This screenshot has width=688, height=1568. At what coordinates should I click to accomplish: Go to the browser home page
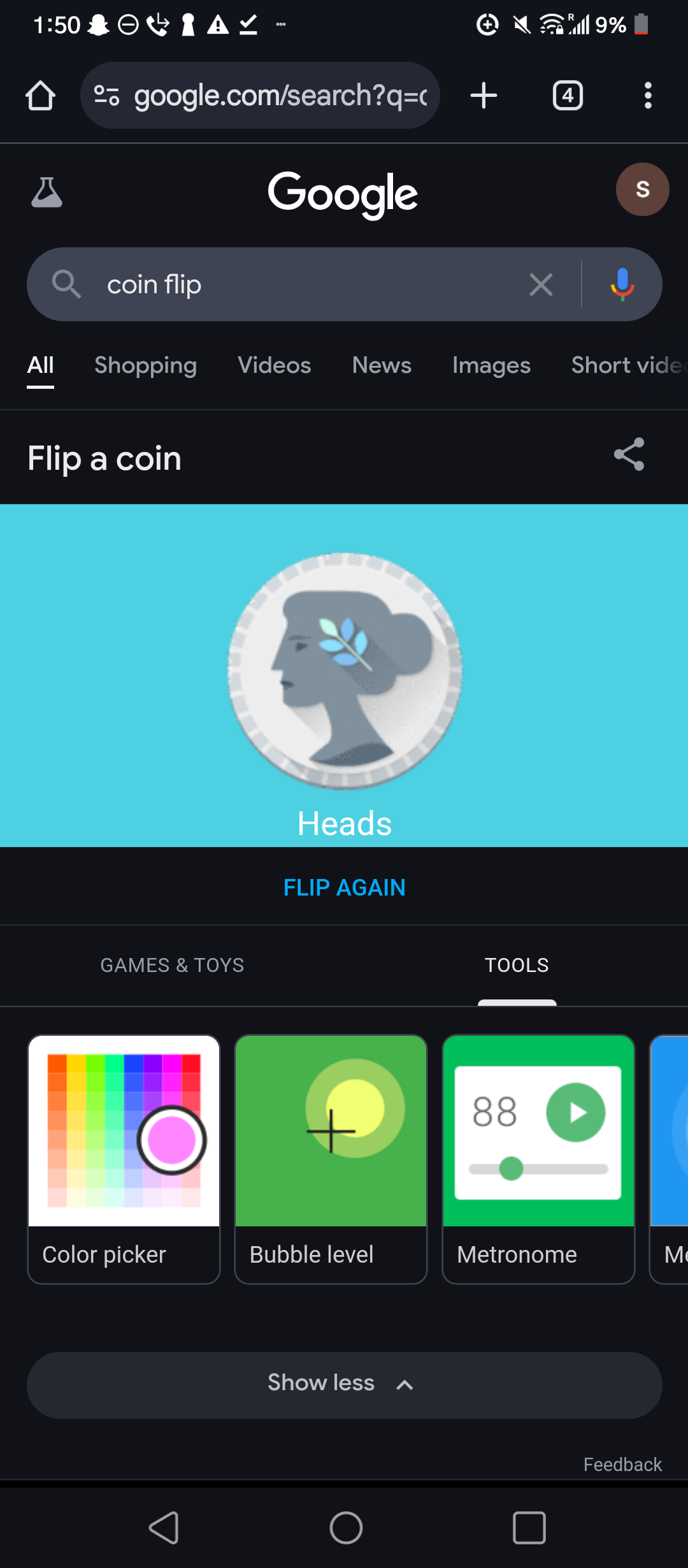(40, 96)
